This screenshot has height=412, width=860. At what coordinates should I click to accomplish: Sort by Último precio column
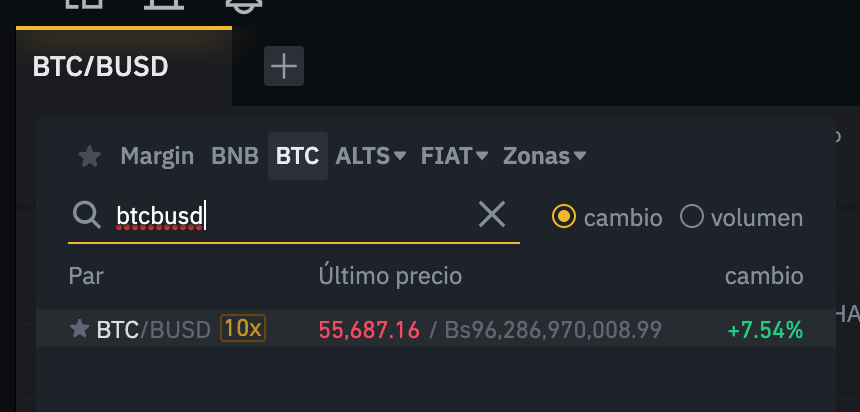click(x=390, y=275)
